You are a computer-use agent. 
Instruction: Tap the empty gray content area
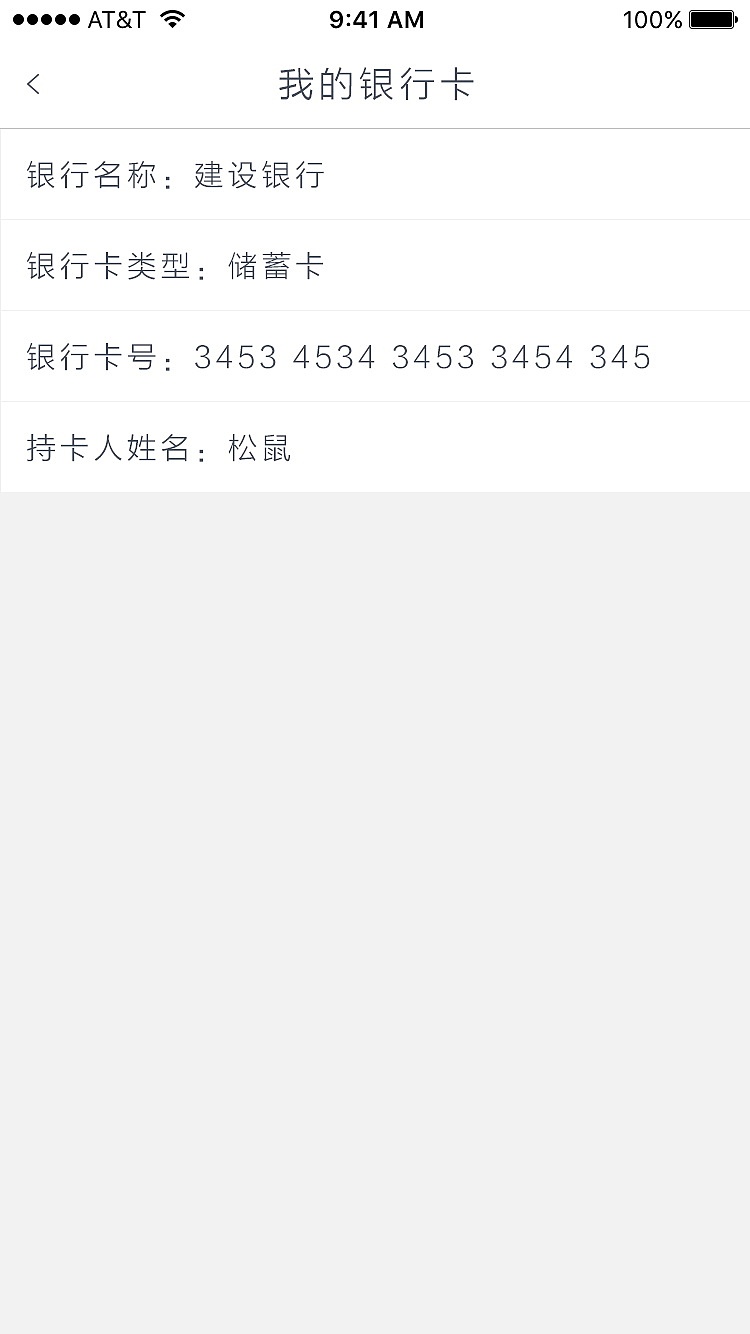375,900
